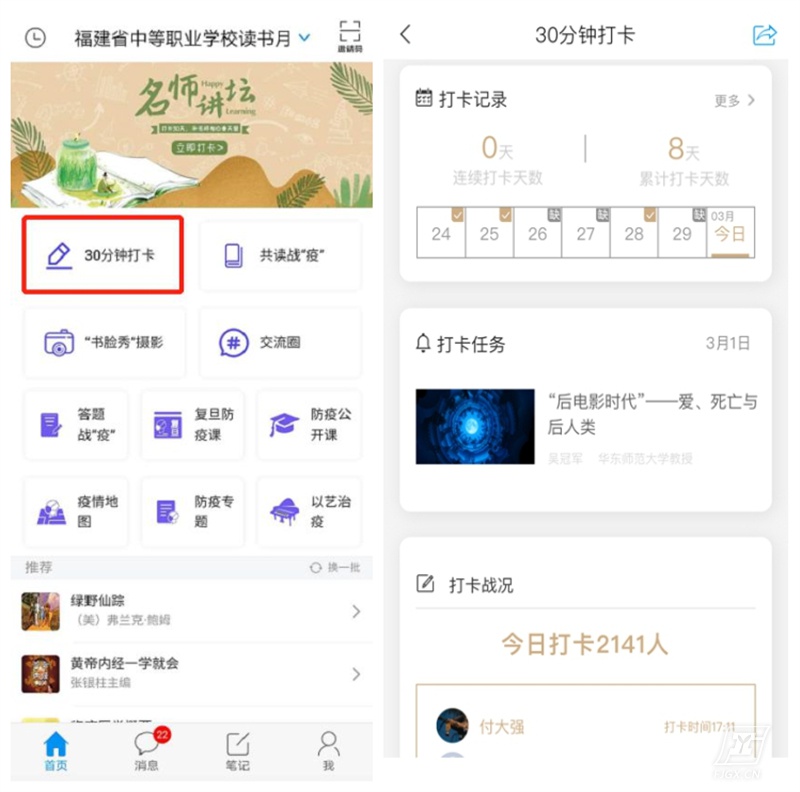Switch to the 消息 tab

pyautogui.click(x=147, y=750)
